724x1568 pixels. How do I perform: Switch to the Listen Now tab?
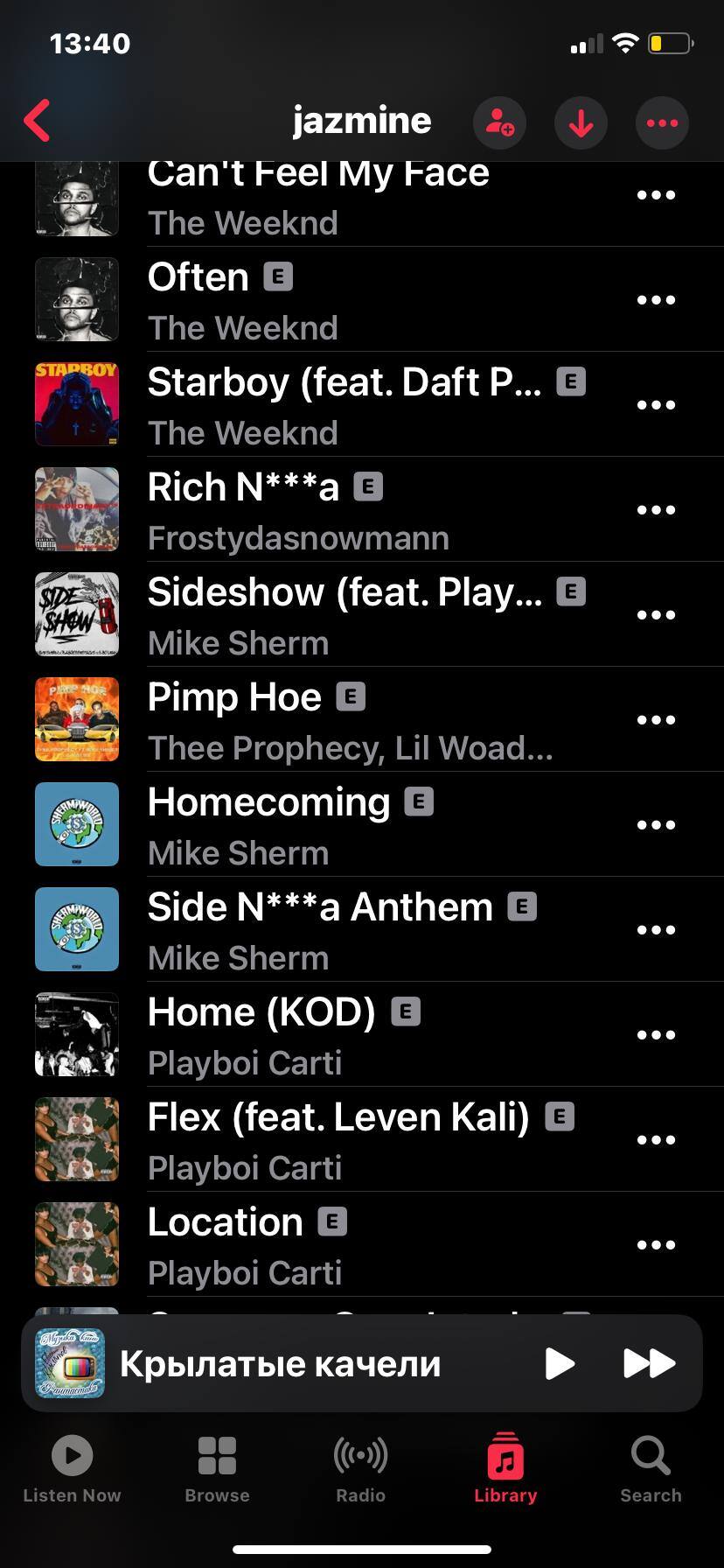coord(72,1470)
